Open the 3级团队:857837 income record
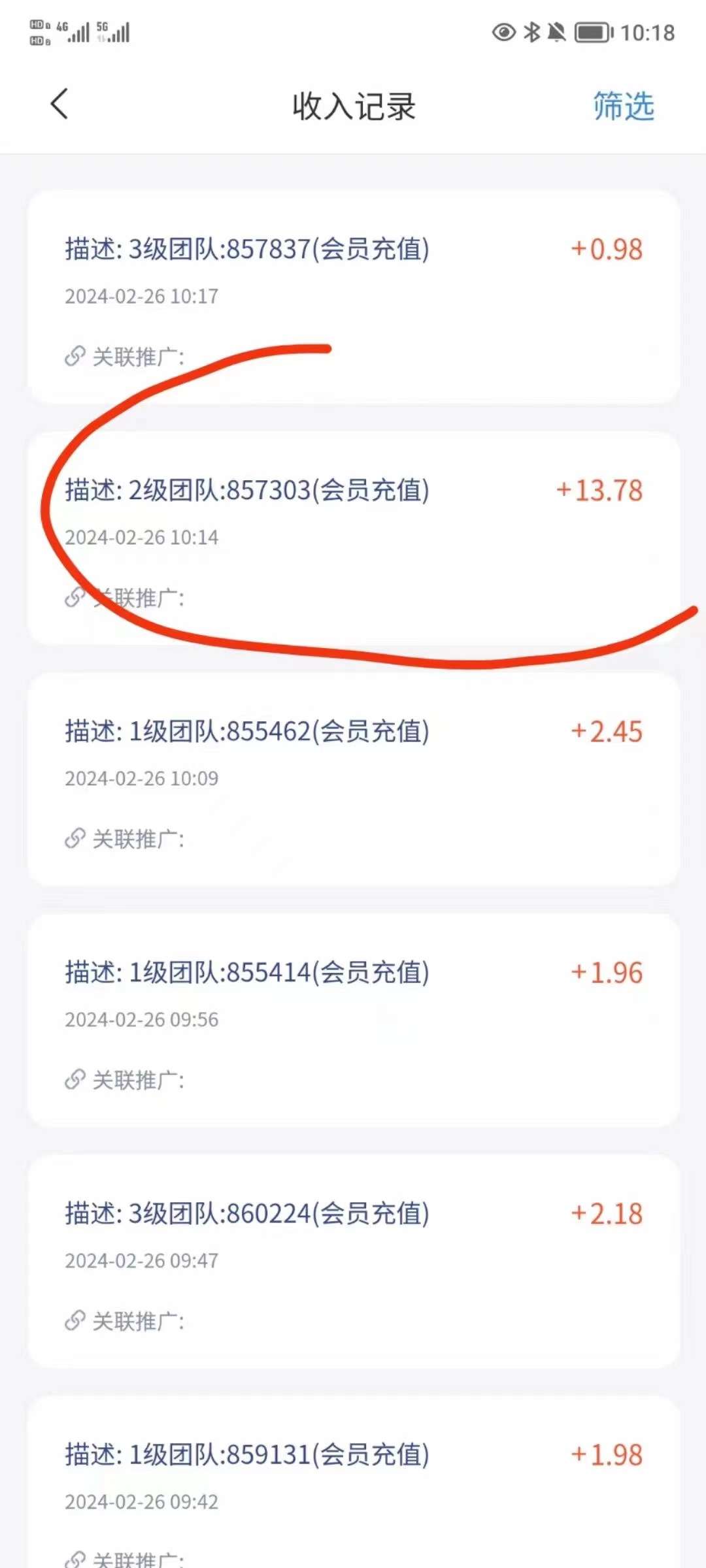706x1568 pixels. point(354,297)
